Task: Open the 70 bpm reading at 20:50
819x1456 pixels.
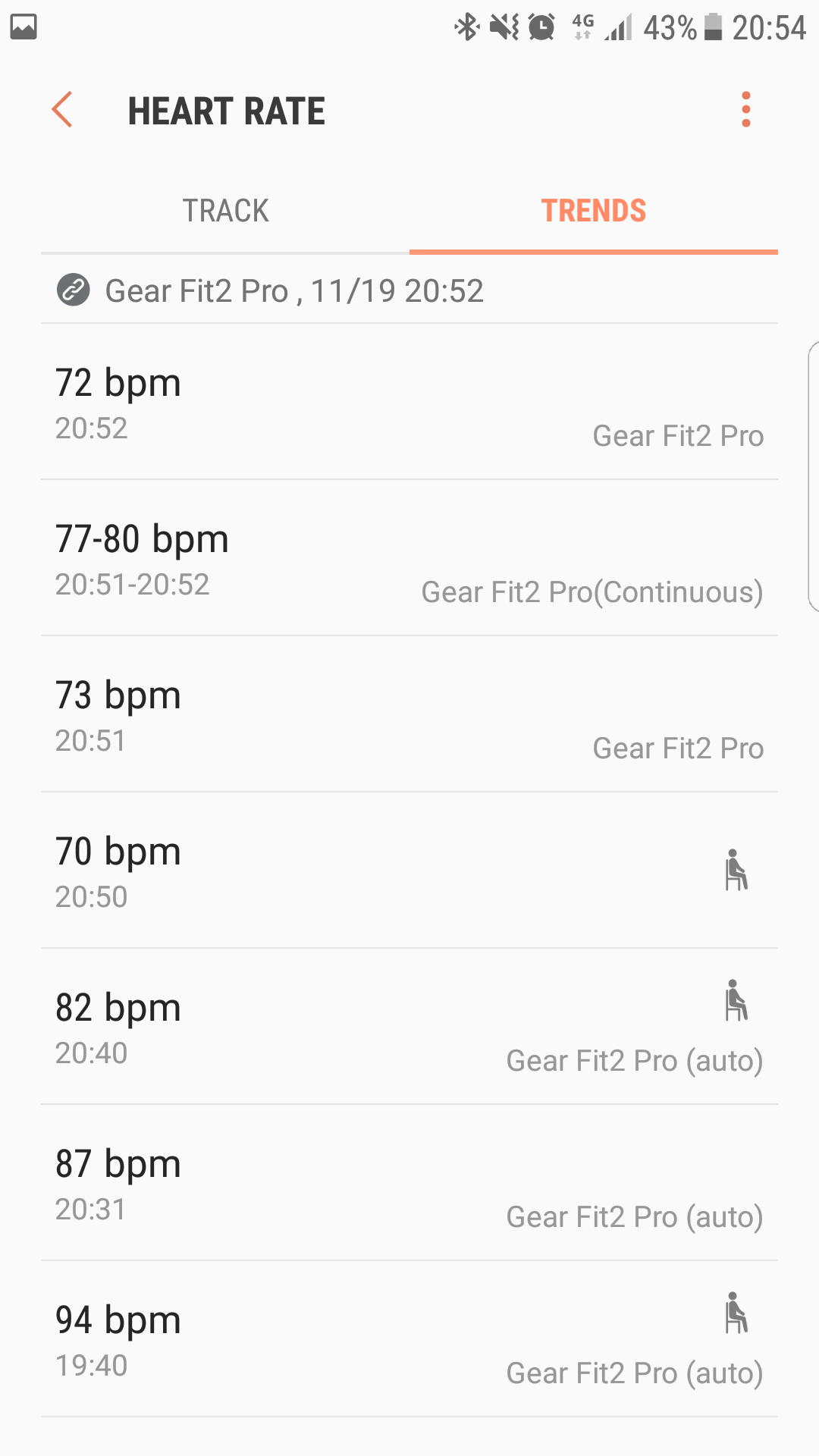Action: coord(409,871)
